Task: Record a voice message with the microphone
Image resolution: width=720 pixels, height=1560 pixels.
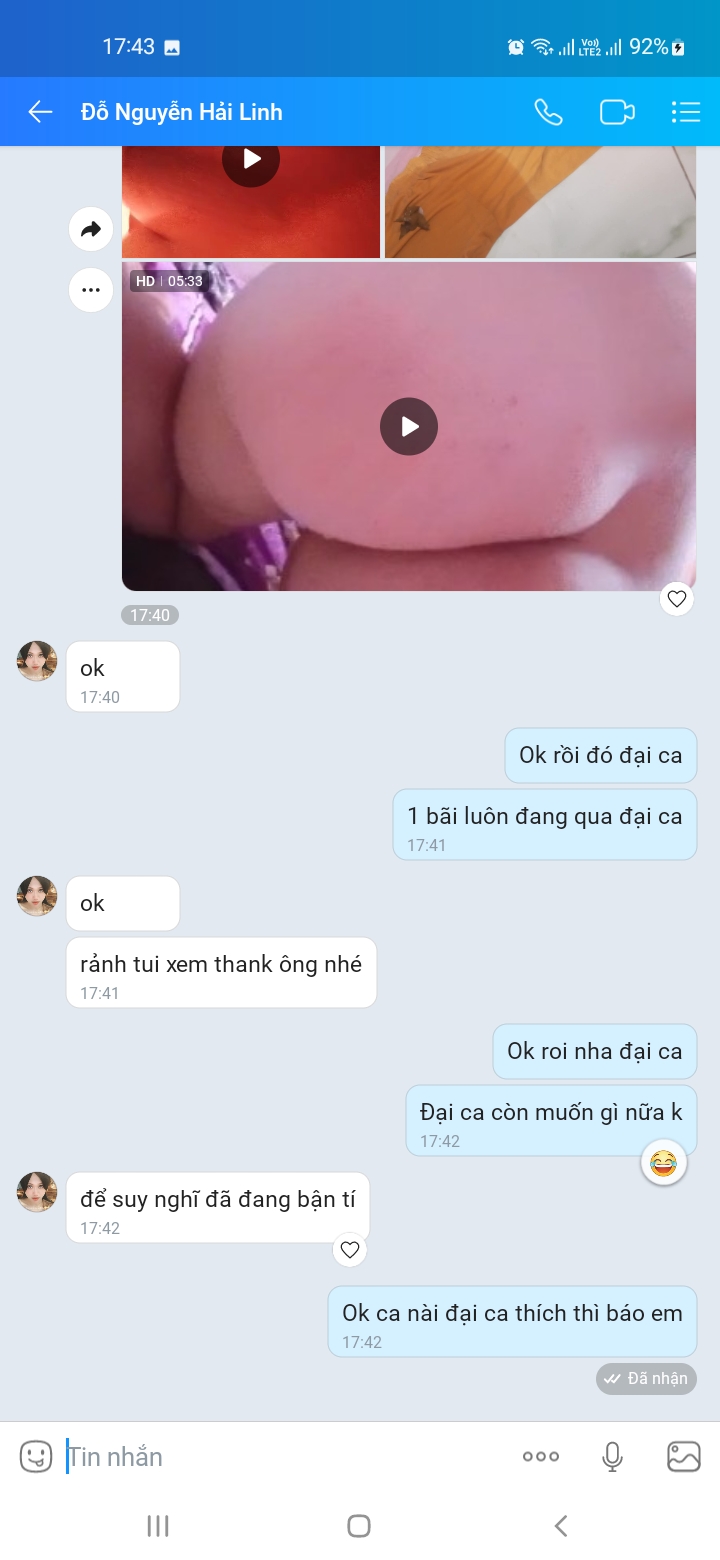Action: click(x=613, y=1456)
